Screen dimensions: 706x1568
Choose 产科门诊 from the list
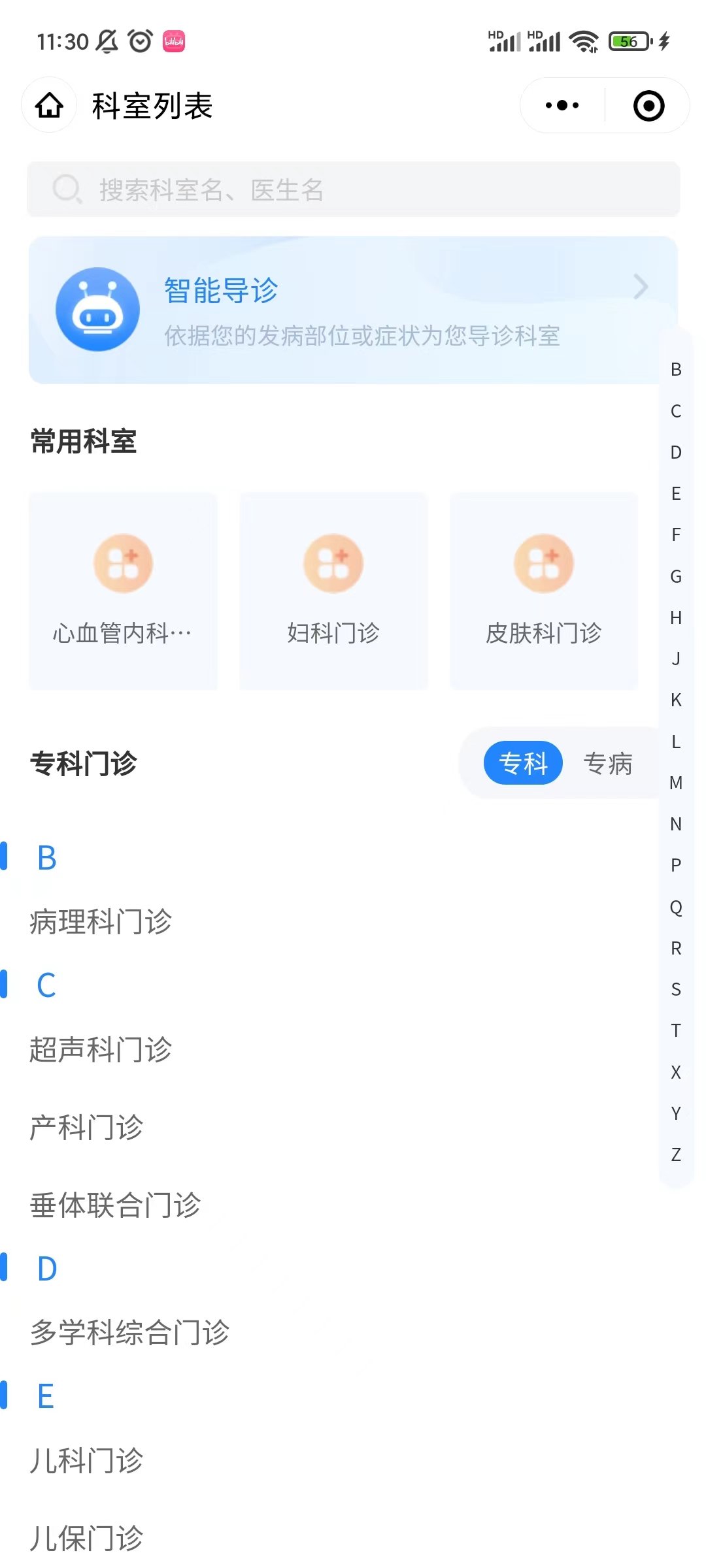86,1128
